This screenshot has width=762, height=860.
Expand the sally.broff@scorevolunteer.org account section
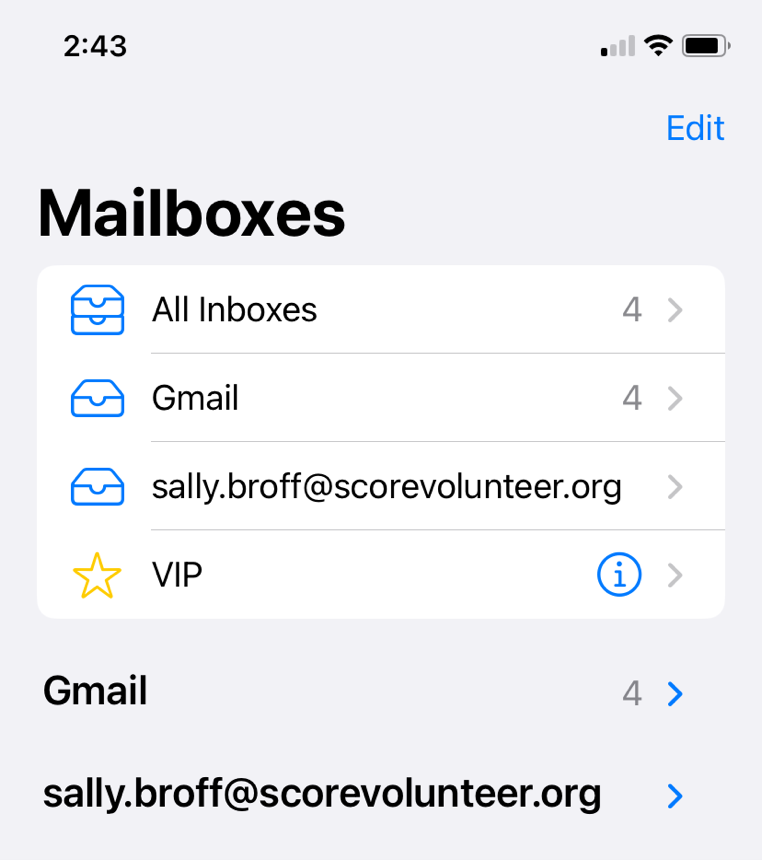coord(675,795)
